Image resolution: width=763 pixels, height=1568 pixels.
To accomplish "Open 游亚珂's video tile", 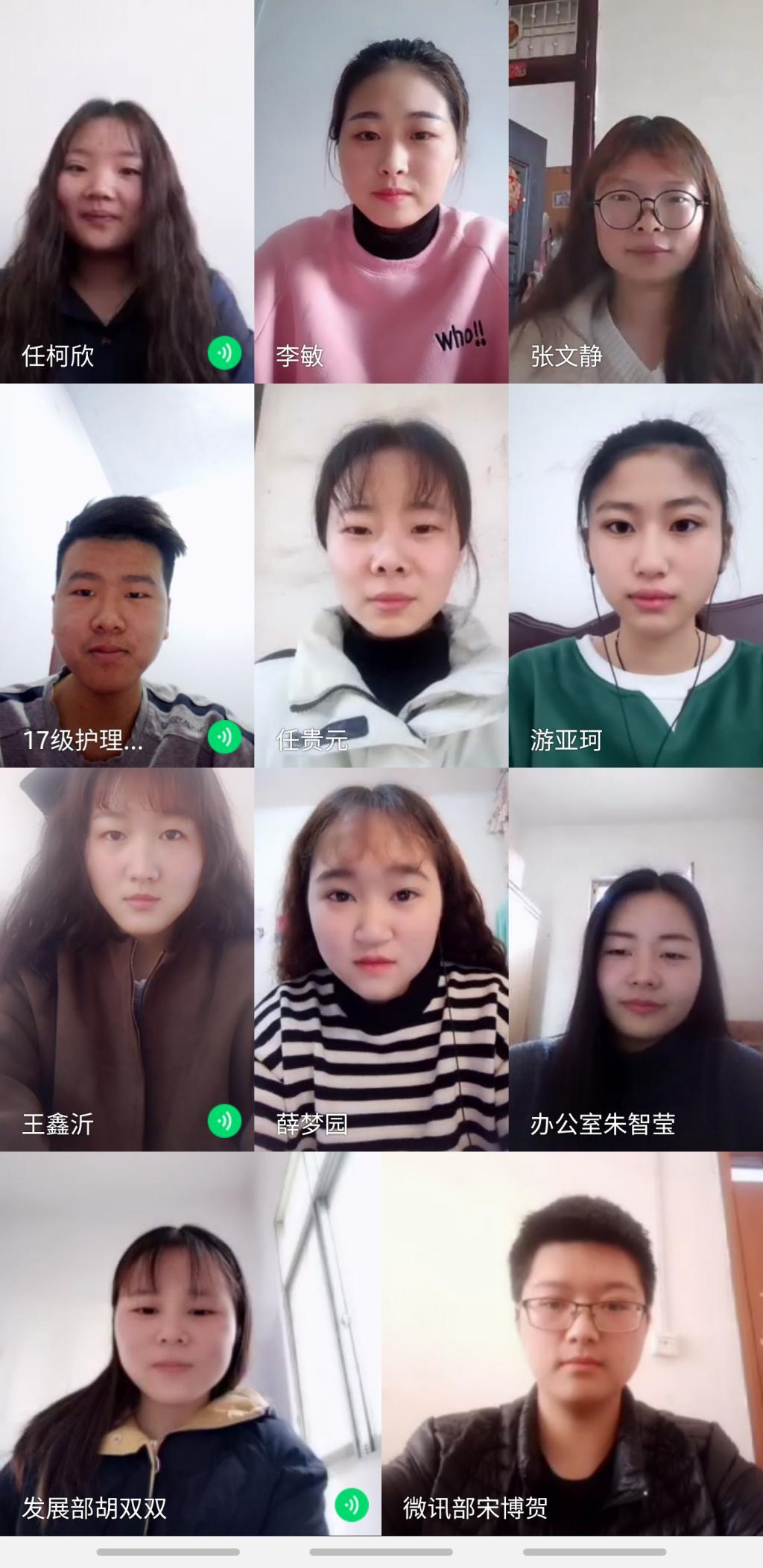I will point(636,575).
